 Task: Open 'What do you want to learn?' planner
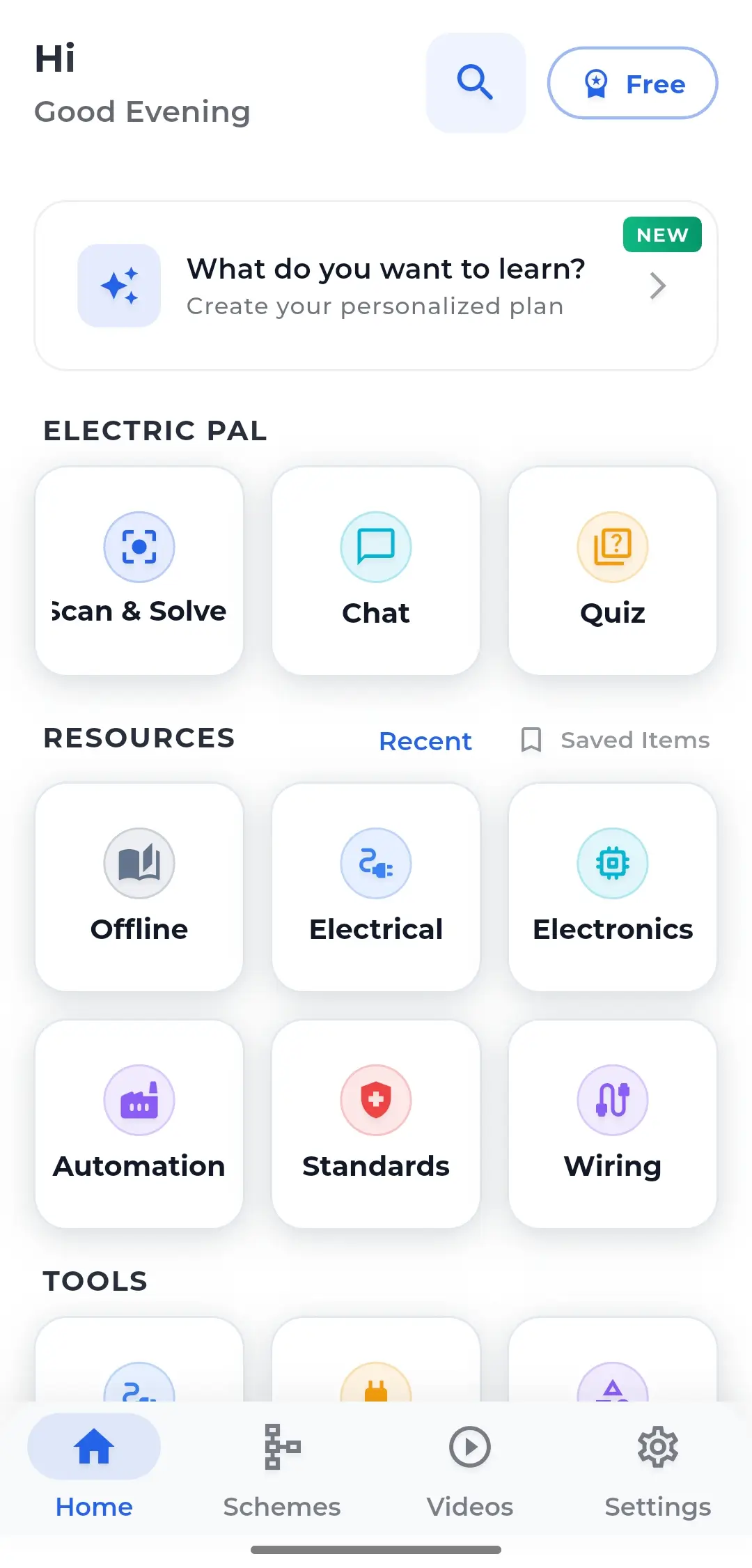376,284
